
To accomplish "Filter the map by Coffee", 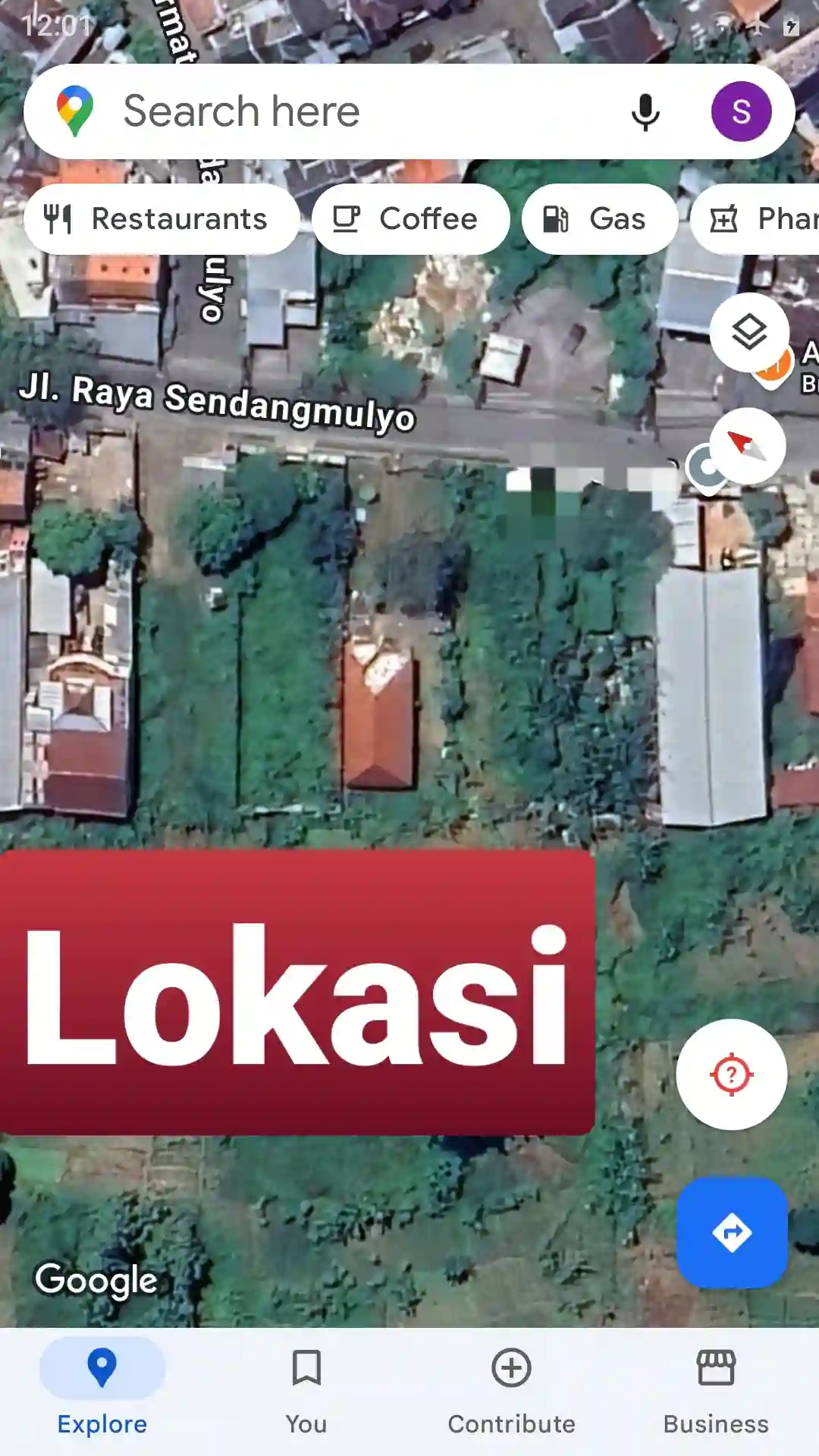I will pyautogui.click(x=410, y=219).
